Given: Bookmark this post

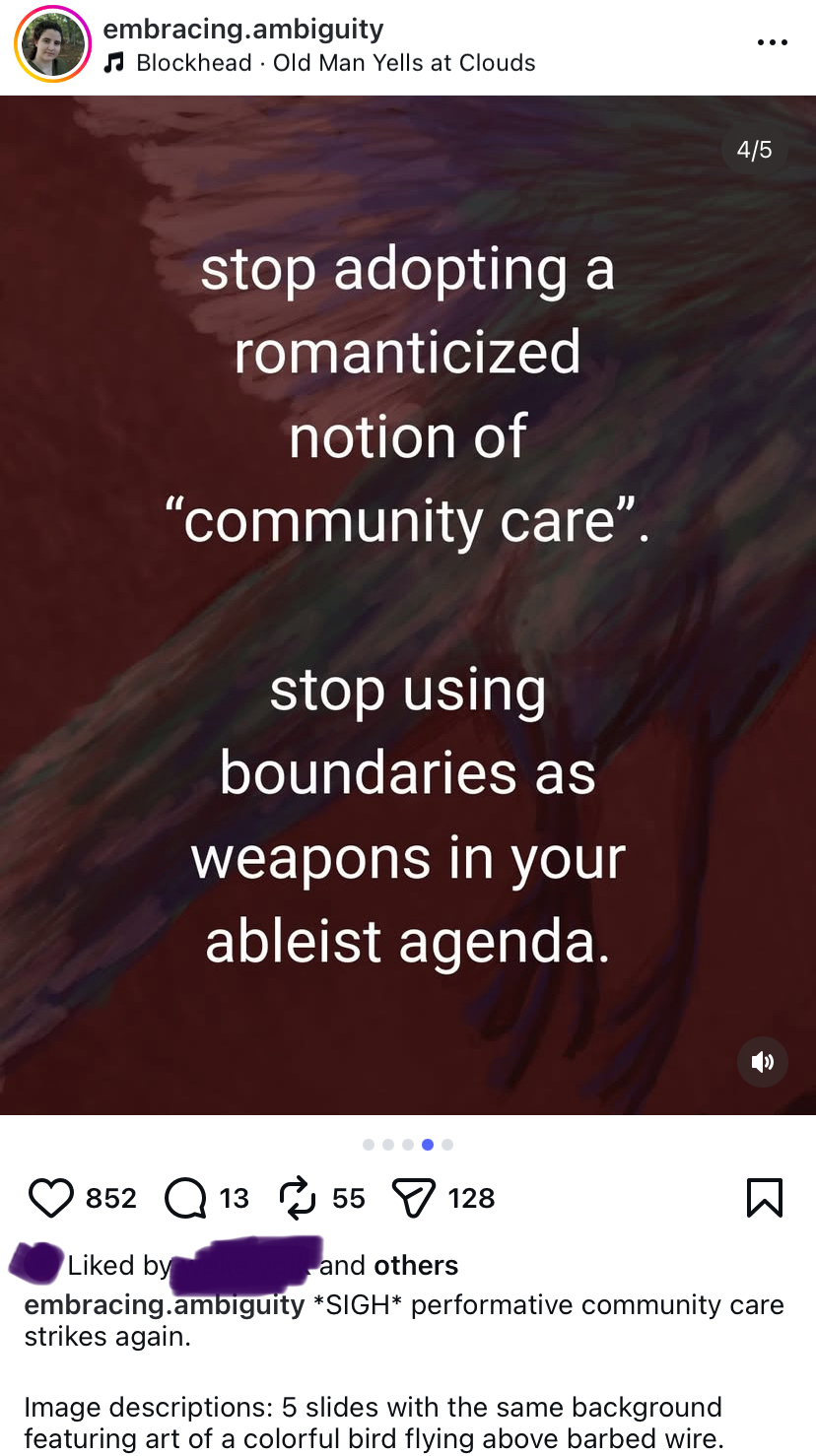Looking at the screenshot, I should [765, 1198].
